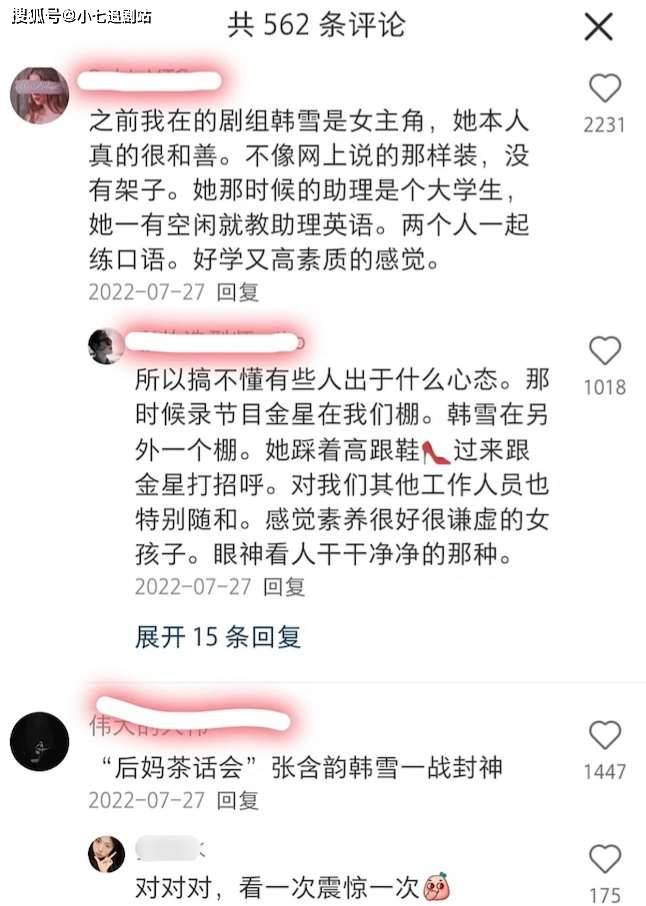Reply to the comment about 韩雪 teaching her assistant English

238,292
